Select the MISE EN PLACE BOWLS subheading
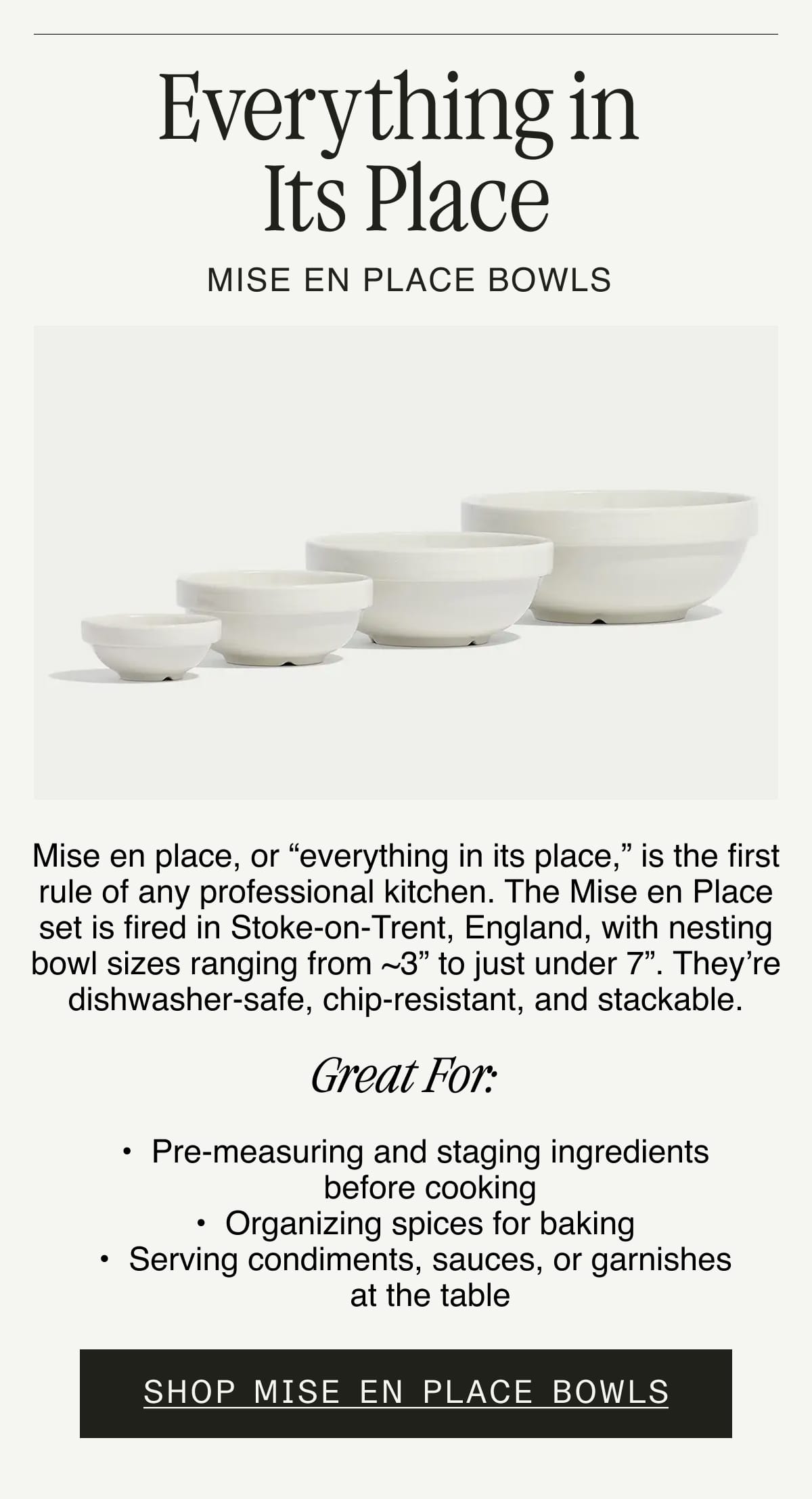812x1499 pixels. pyautogui.click(x=406, y=276)
